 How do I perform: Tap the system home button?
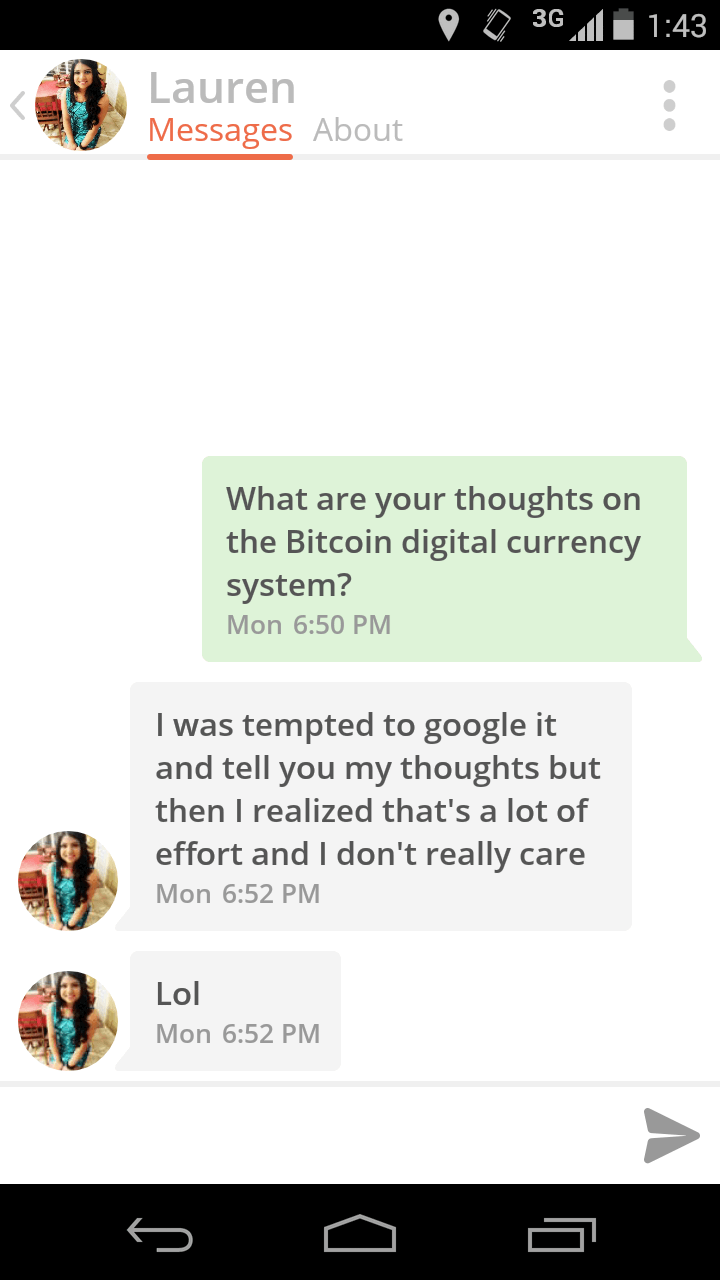(x=360, y=1233)
